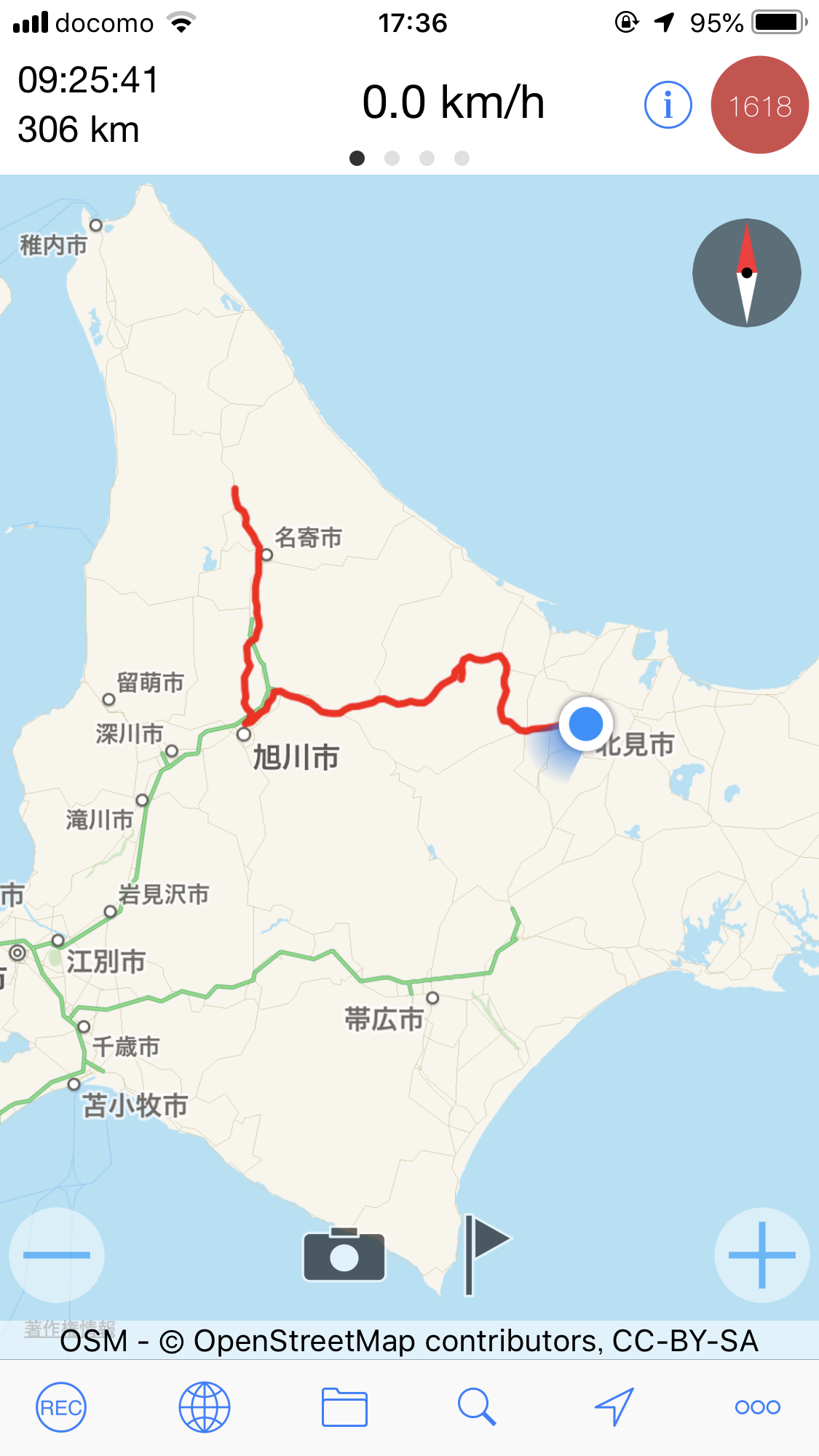Start recording with the REC button
This screenshot has width=819, height=1456.
pyautogui.click(x=61, y=1407)
